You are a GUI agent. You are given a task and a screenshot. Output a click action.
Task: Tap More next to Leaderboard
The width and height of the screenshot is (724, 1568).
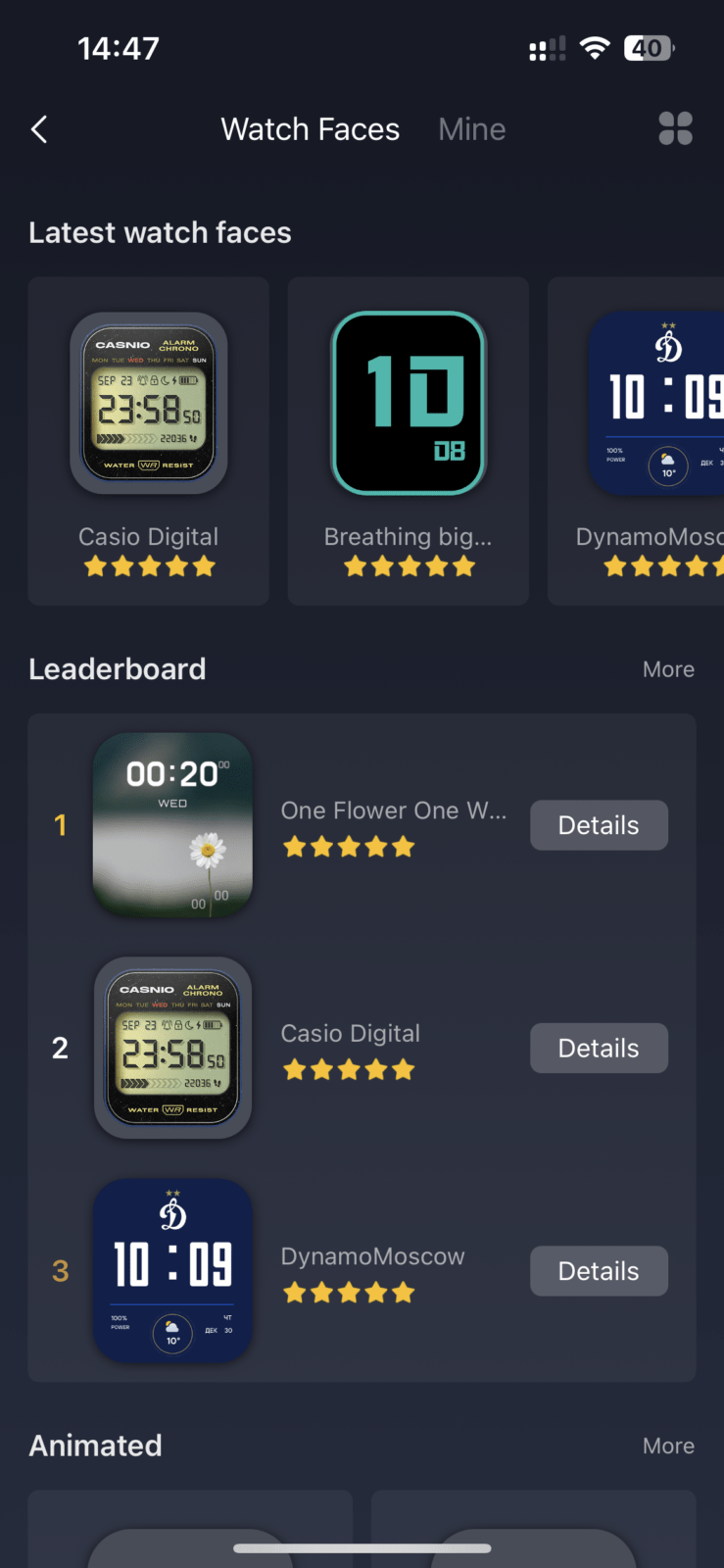pos(668,669)
